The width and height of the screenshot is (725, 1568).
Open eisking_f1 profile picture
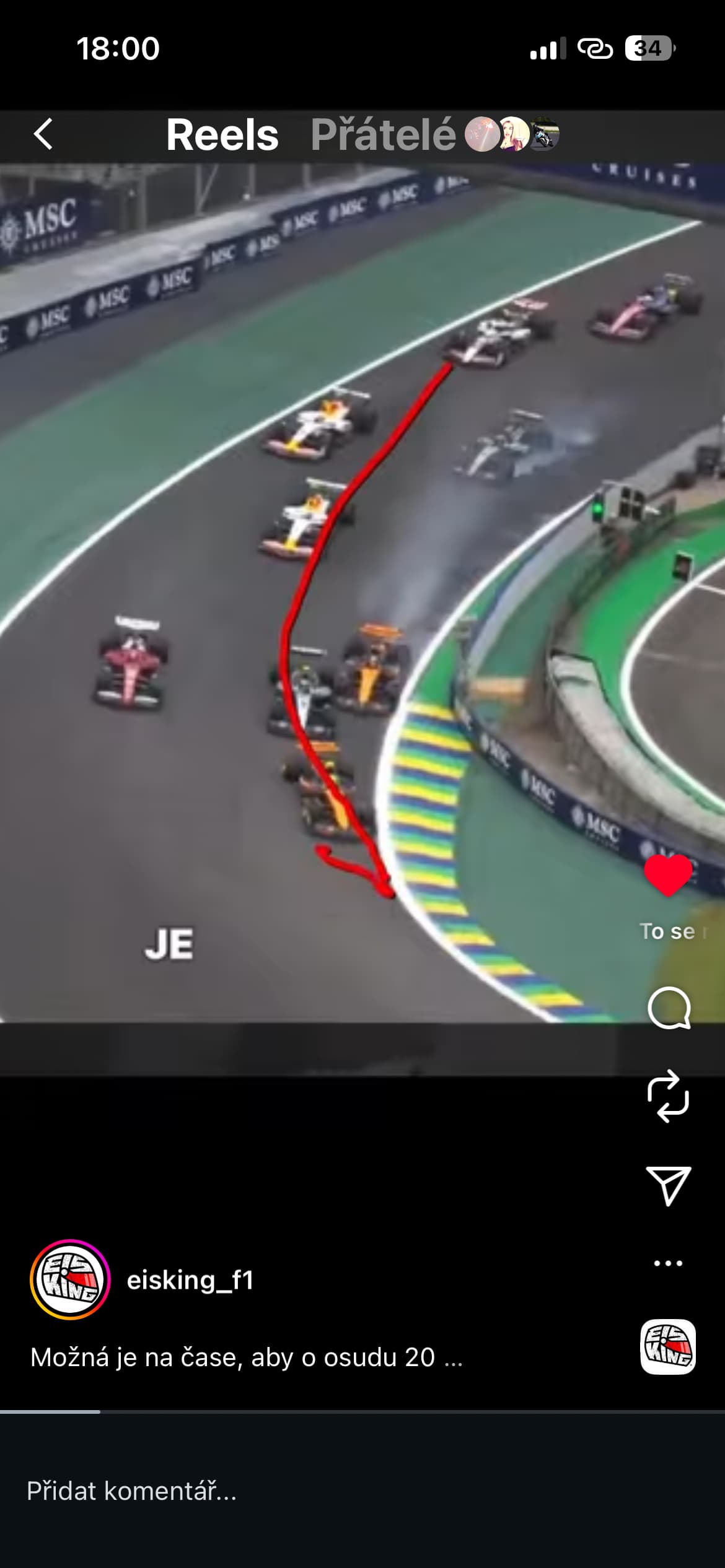pyautogui.click(x=70, y=1279)
